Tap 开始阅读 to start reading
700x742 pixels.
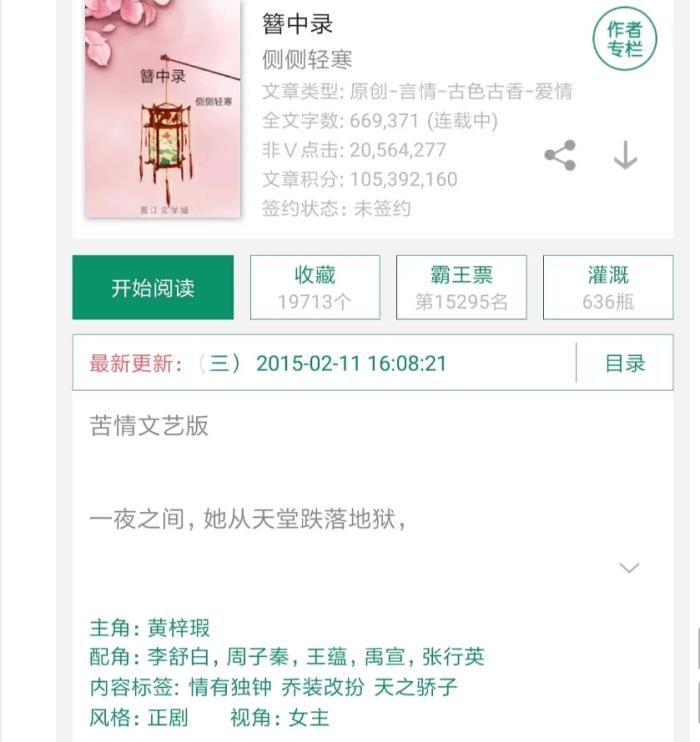[153, 288]
